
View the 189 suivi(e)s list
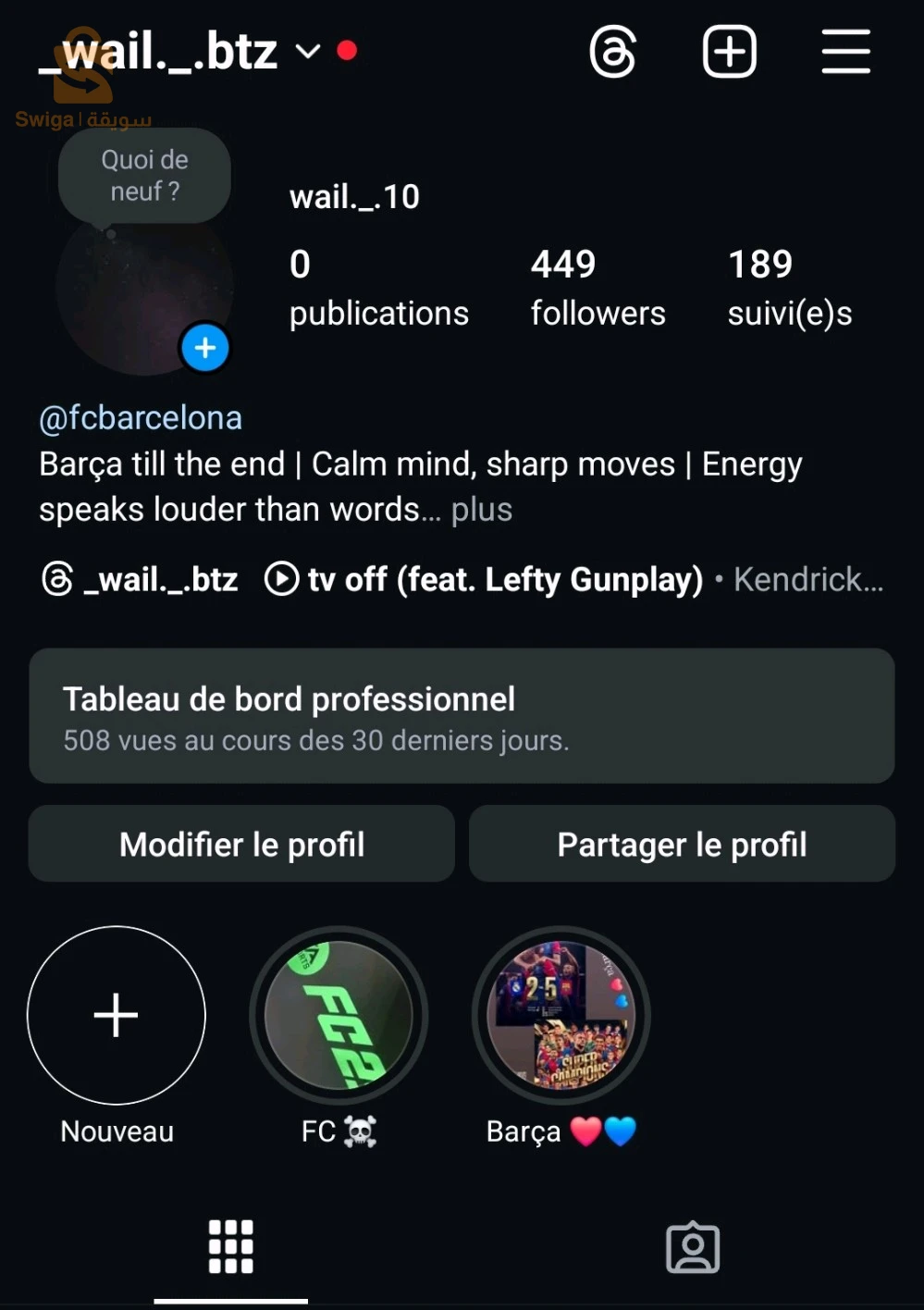click(789, 288)
